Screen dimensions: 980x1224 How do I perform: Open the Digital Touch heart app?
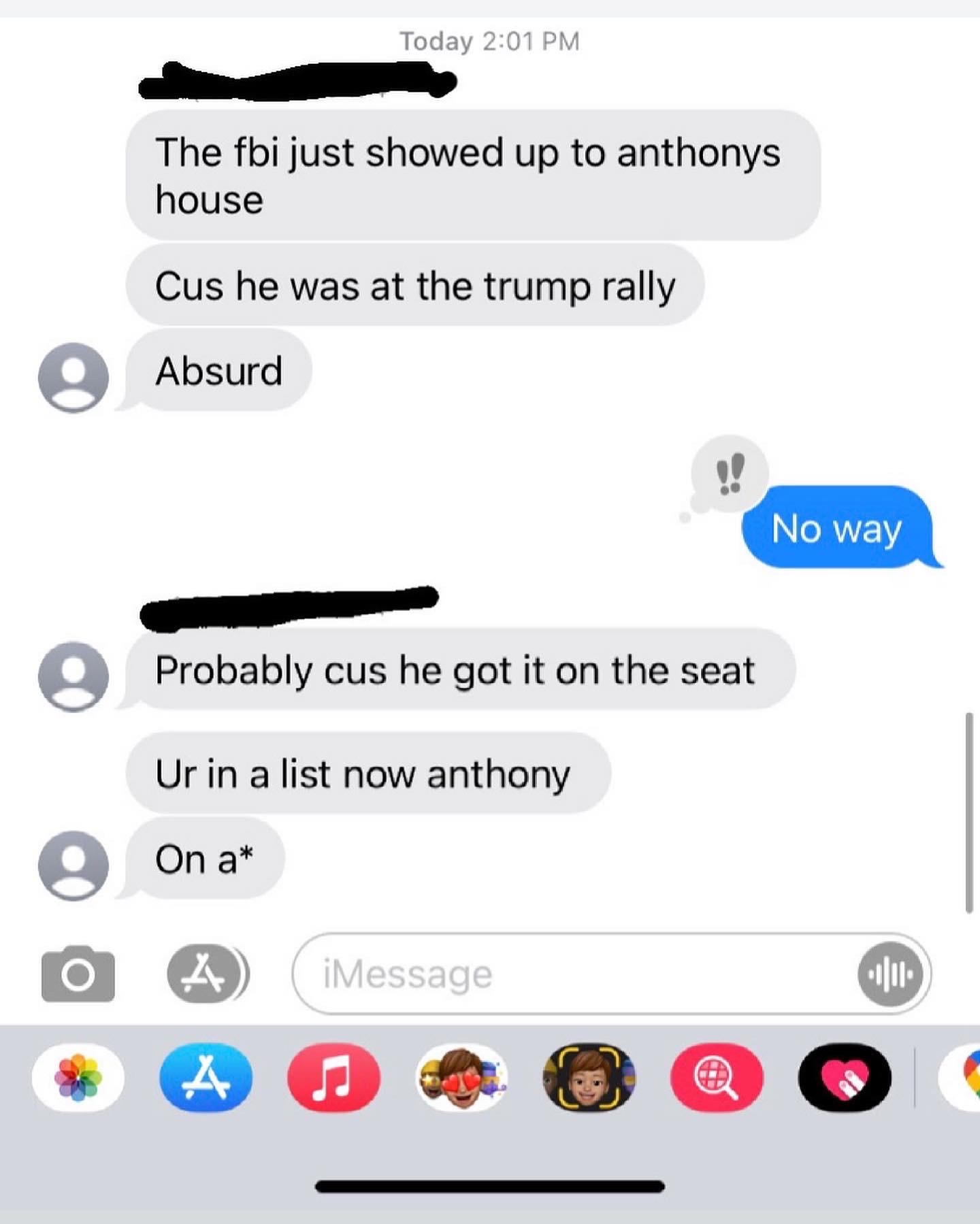coord(845,1078)
